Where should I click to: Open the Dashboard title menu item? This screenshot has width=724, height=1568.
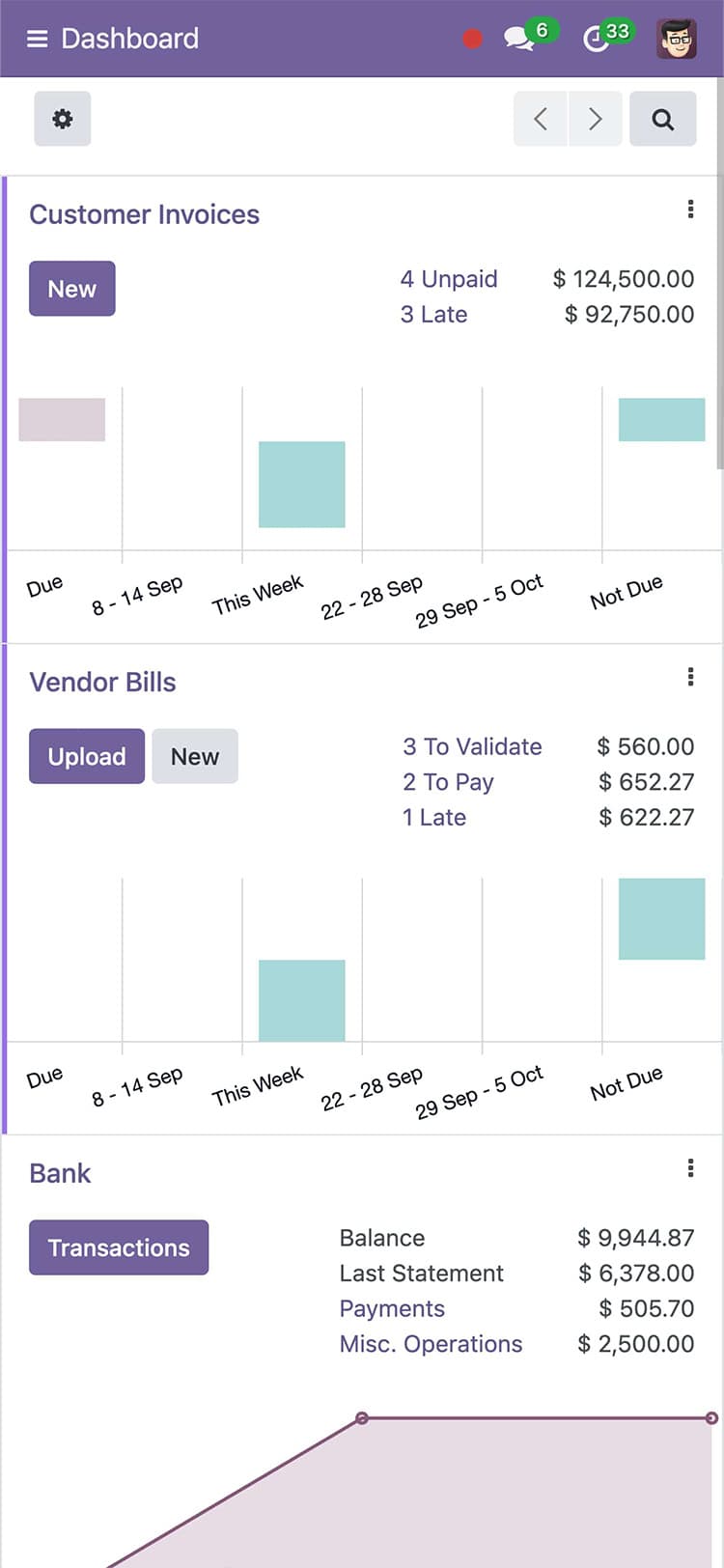(x=129, y=39)
